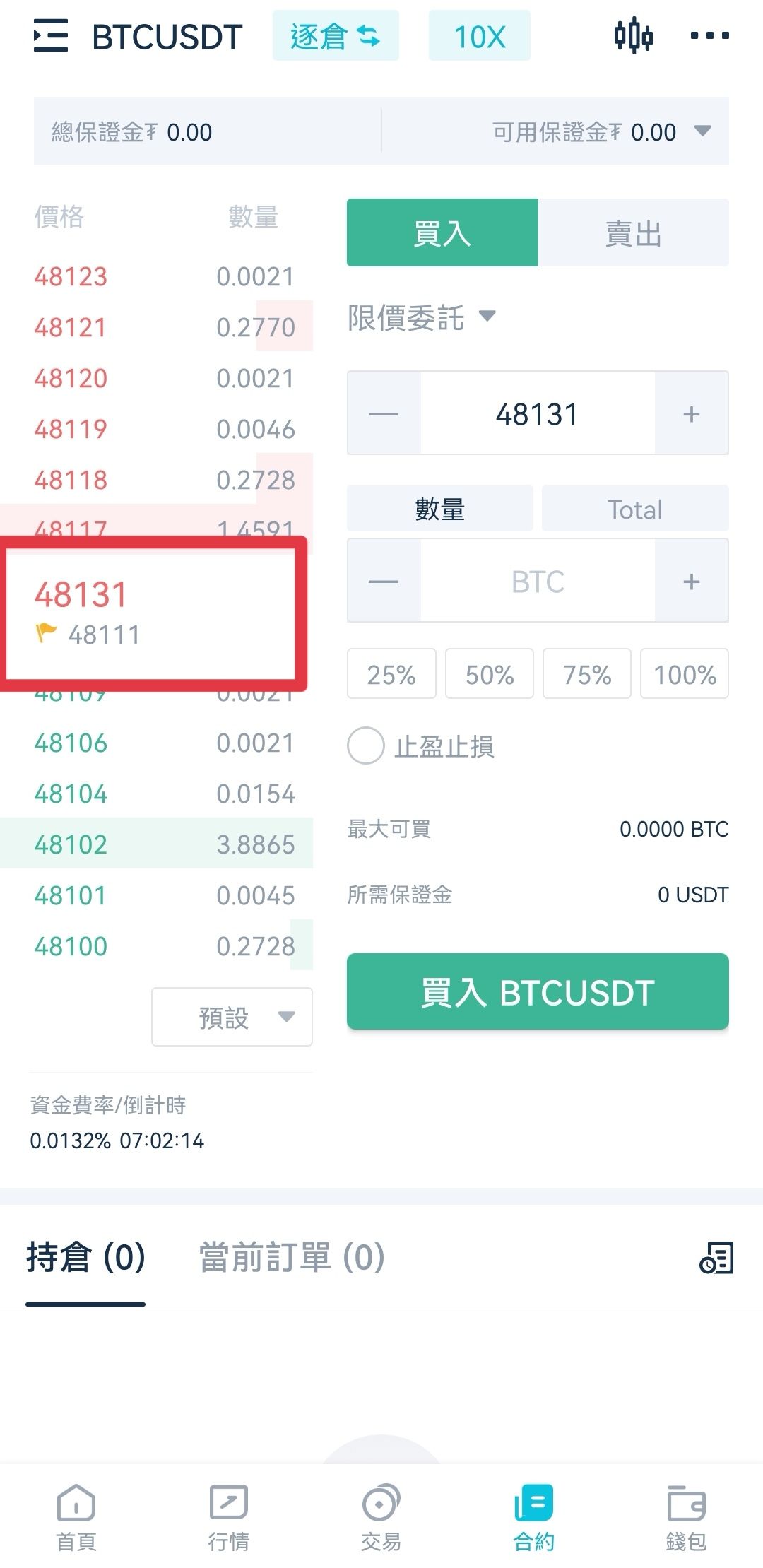This screenshot has width=763, height=1568.
Task: Tap the 買入 BTCUSDT button
Action: click(538, 991)
